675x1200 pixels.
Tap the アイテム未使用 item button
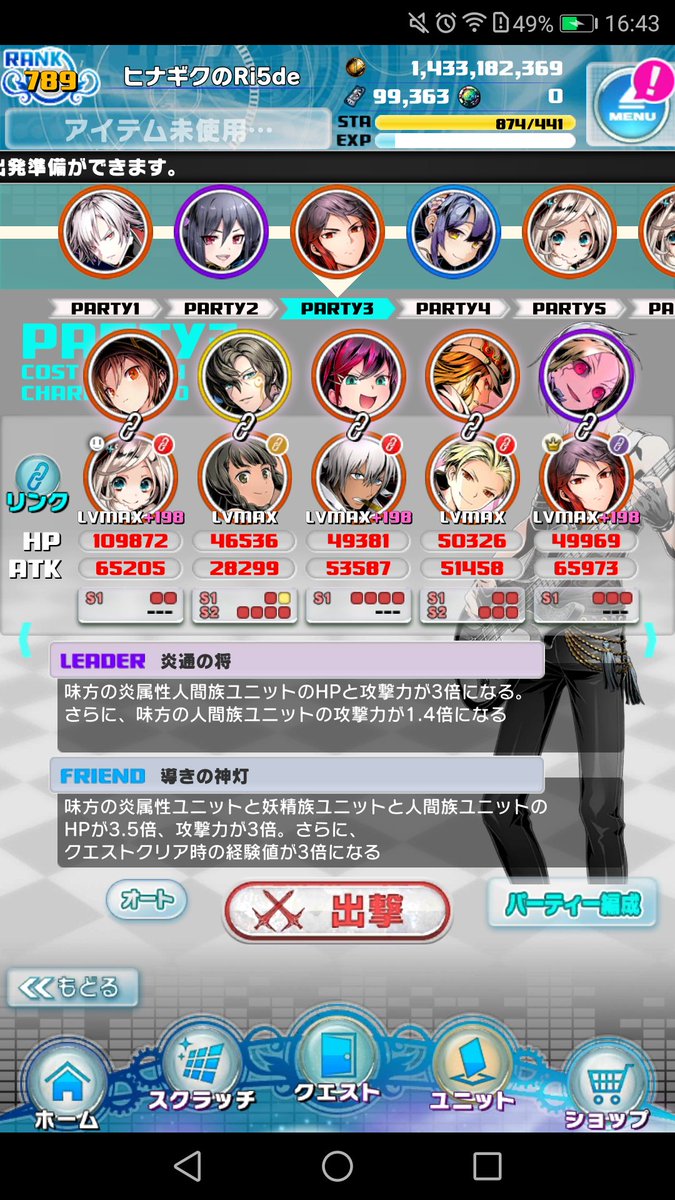point(167,130)
